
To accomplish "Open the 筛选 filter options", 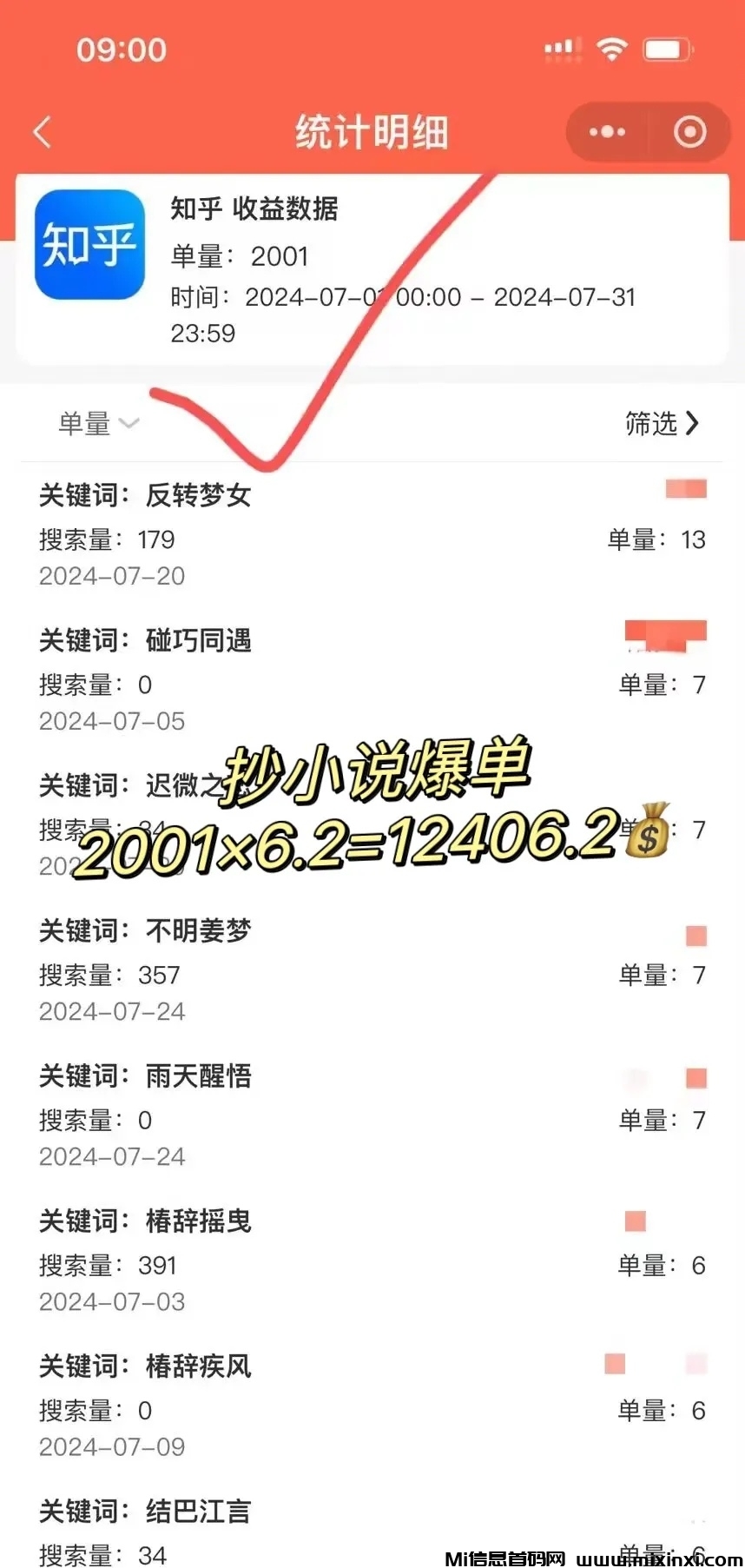I will tap(662, 423).
